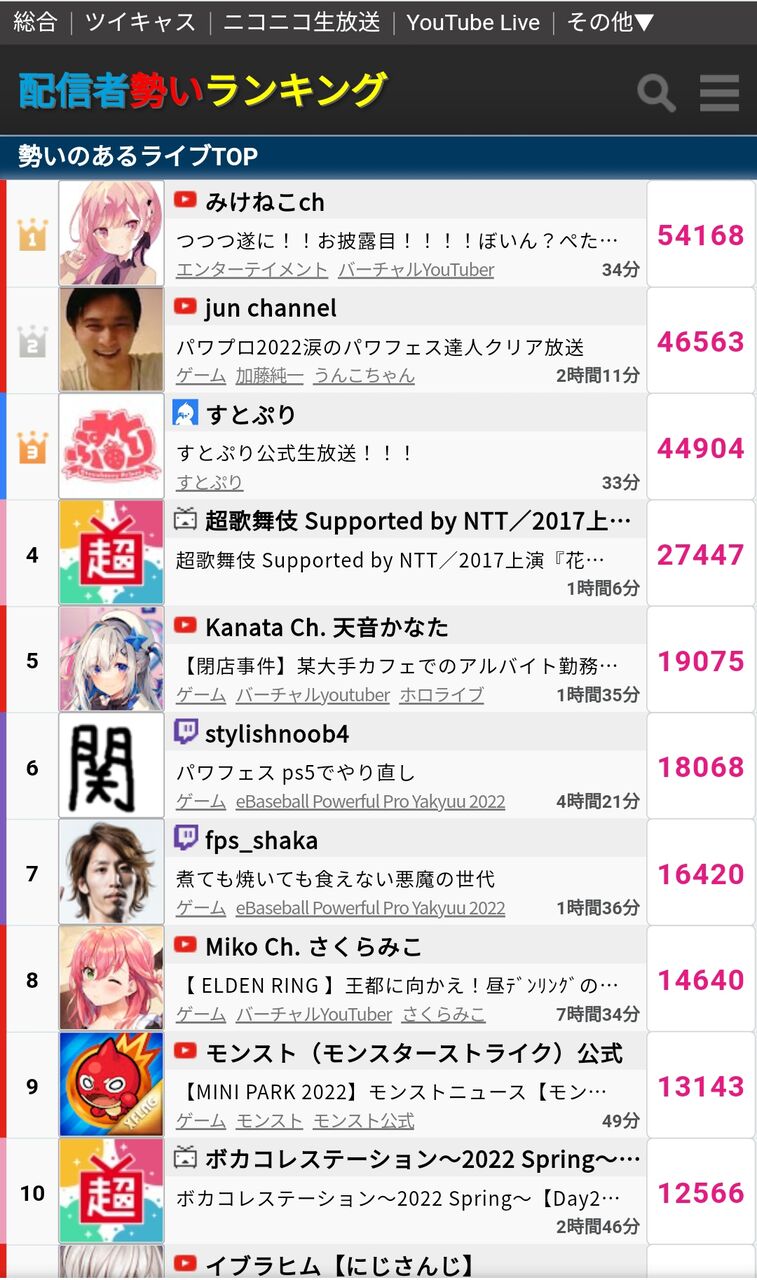Image resolution: width=757 pixels, height=1280 pixels.
Task: Switch to the ニコニコ生放送 tab
Action: [x=301, y=22]
